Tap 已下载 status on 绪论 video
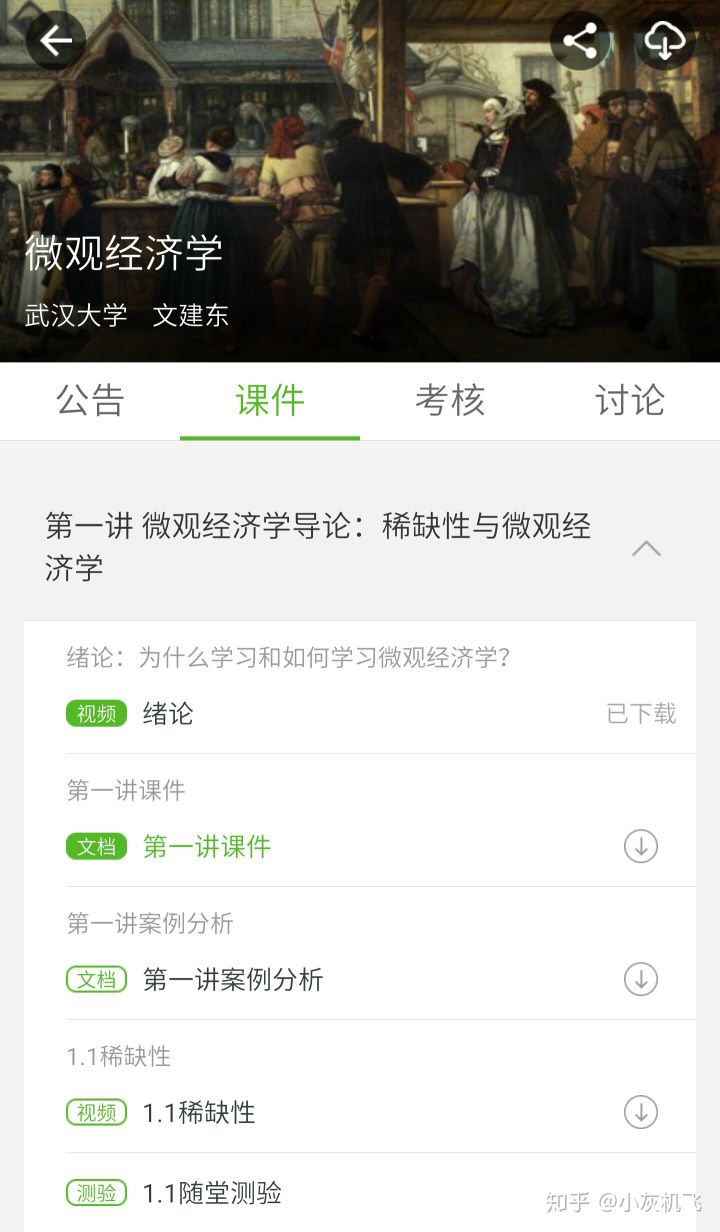This screenshot has width=720, height=1232. [640, 714]
